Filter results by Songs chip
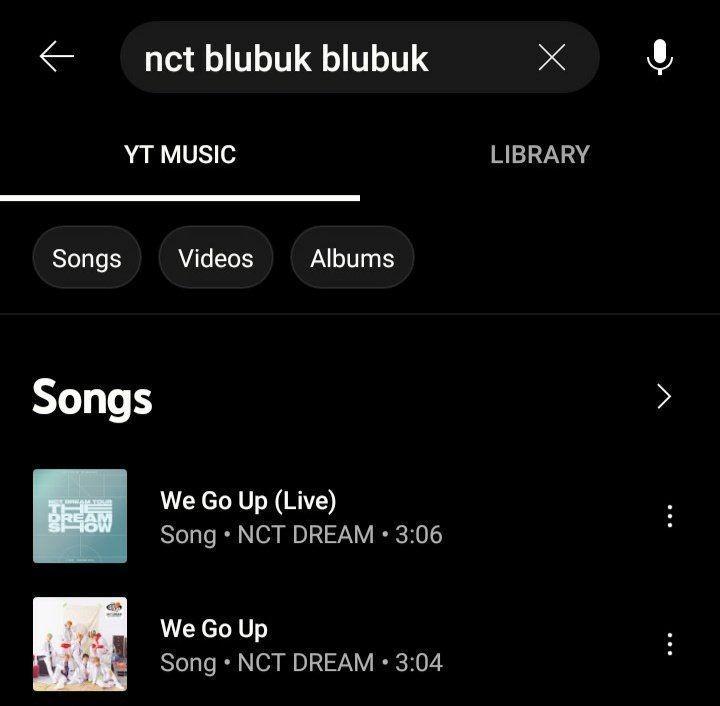The width and height of the screenshot is (720, 706). click(x=87, y=258)
